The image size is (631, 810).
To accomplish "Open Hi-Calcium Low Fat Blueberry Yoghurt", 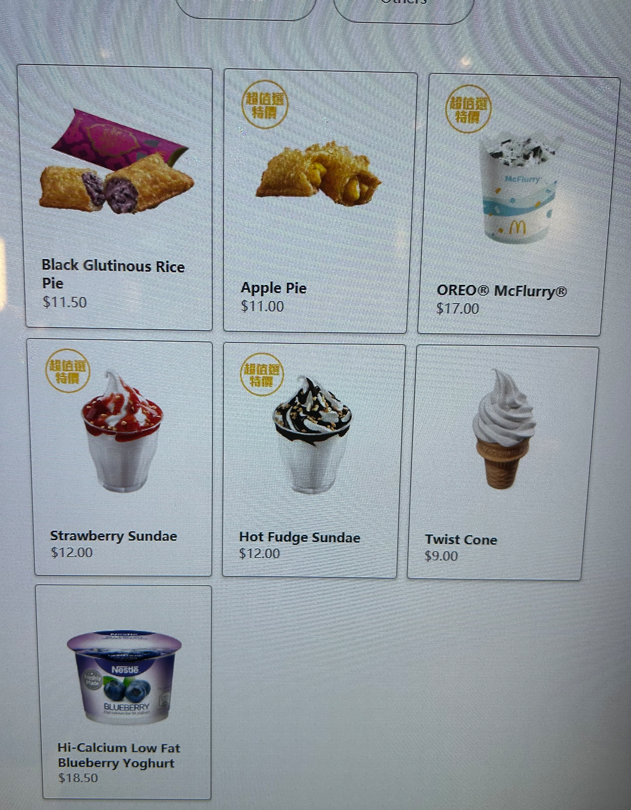I will coord(124,692).
